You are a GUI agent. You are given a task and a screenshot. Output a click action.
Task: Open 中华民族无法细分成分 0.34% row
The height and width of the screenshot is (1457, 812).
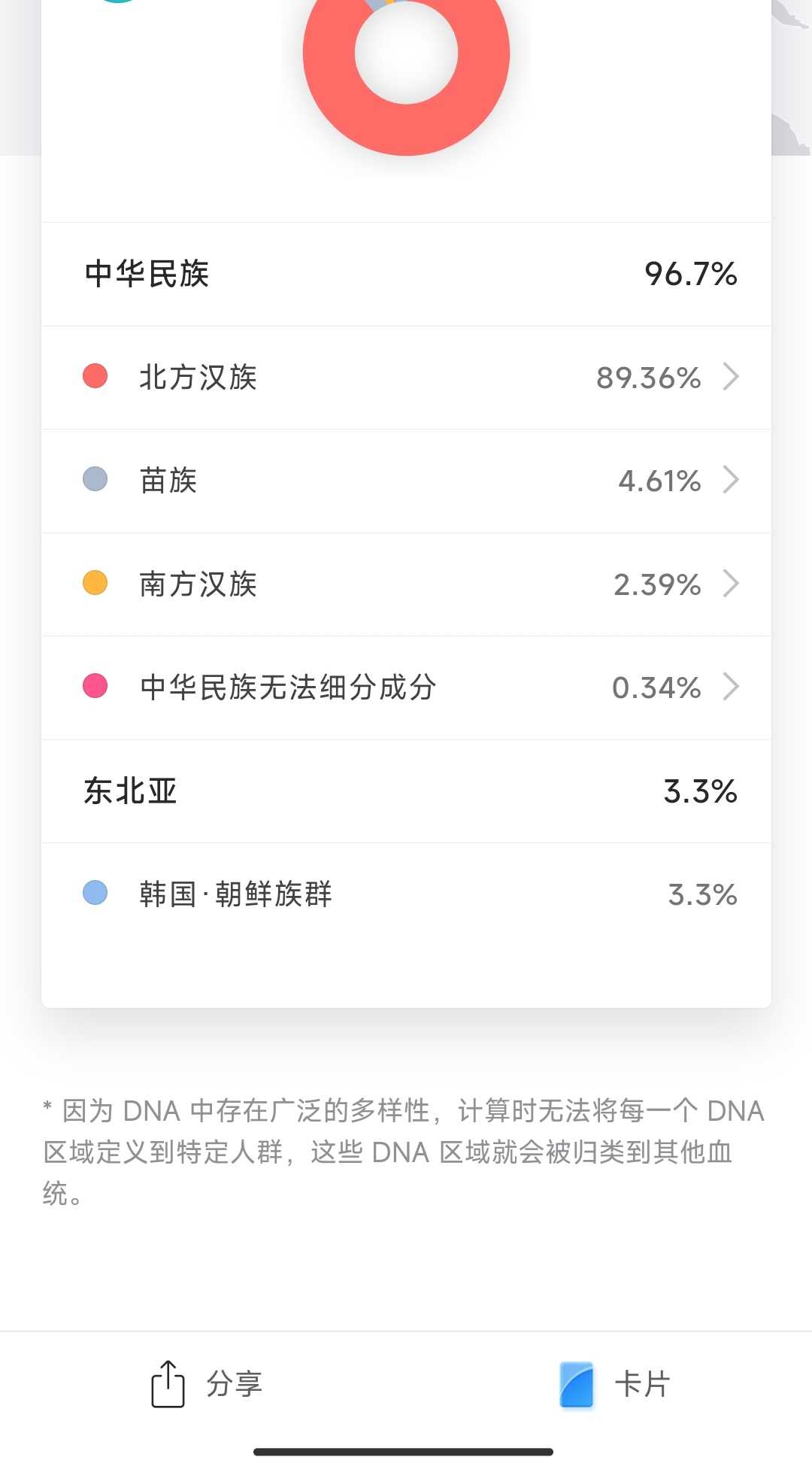pyautogui.click(x=406, y=688)
